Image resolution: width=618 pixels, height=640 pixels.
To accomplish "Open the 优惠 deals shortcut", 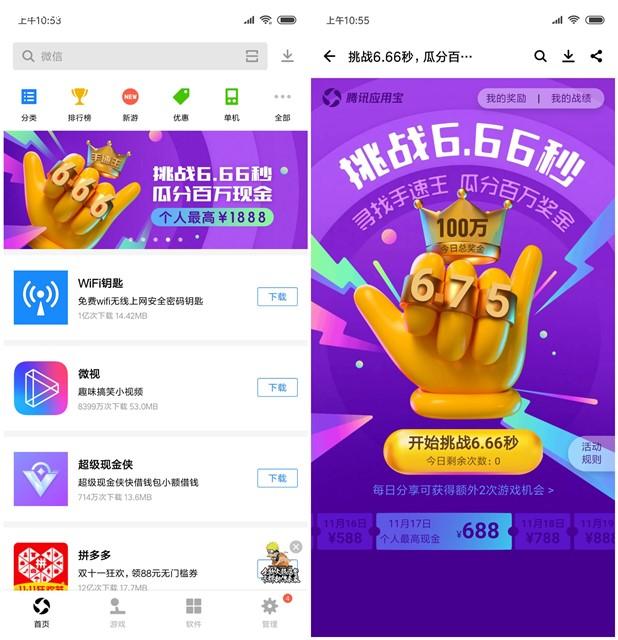I will click(181, 104).
